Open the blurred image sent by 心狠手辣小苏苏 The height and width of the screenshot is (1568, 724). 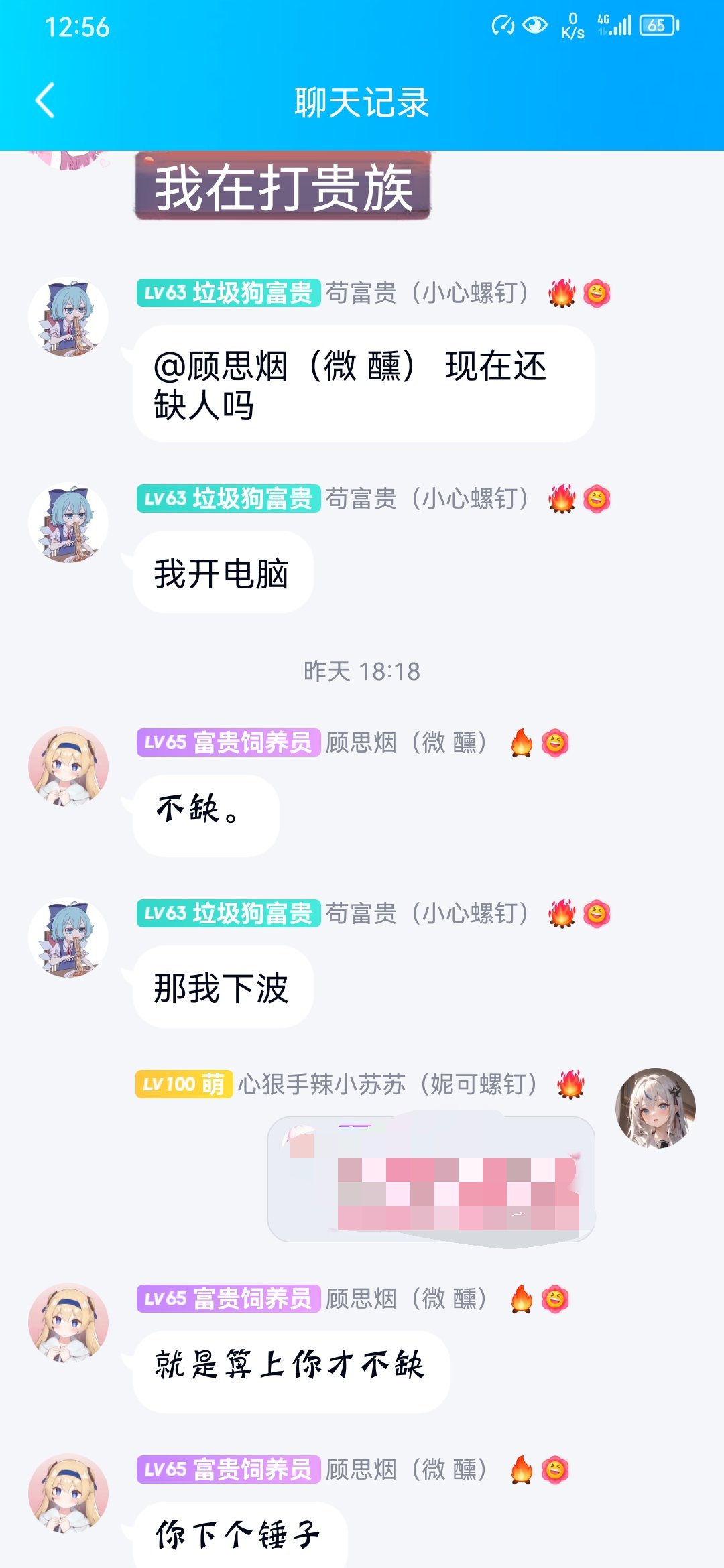point(431,1179)
